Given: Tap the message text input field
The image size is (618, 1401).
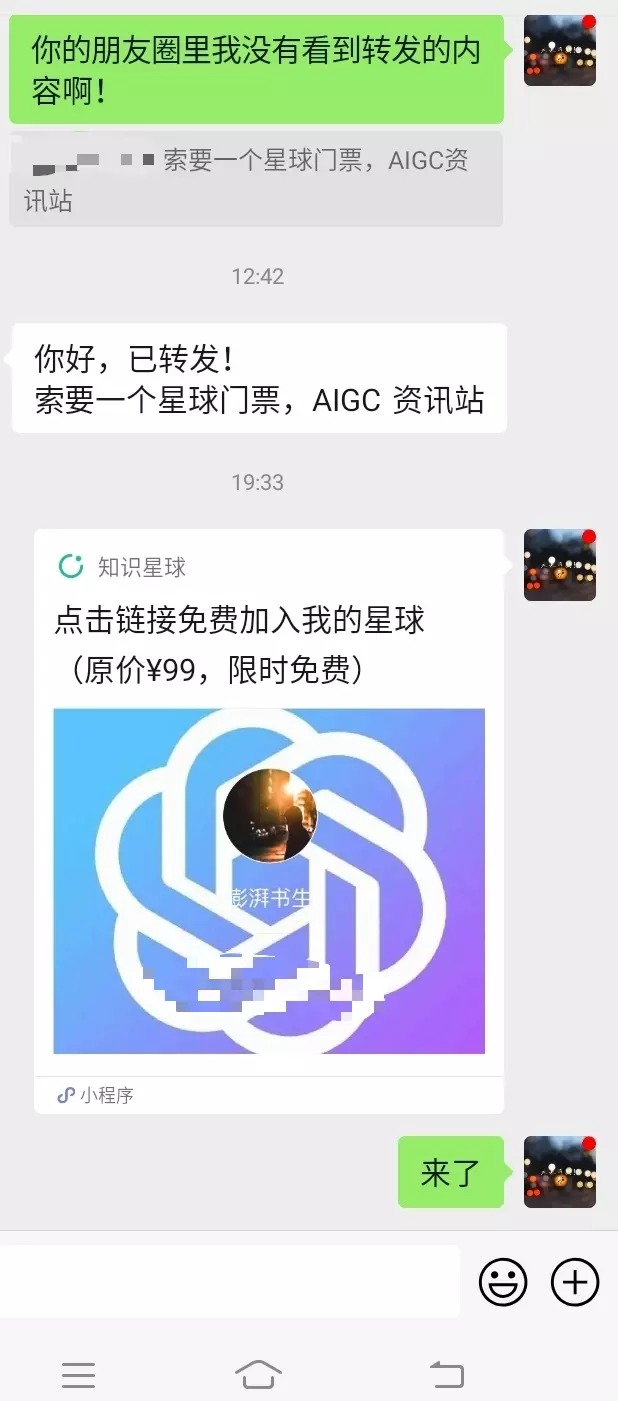Looking at the screenshot, I should coord(230,1281).
